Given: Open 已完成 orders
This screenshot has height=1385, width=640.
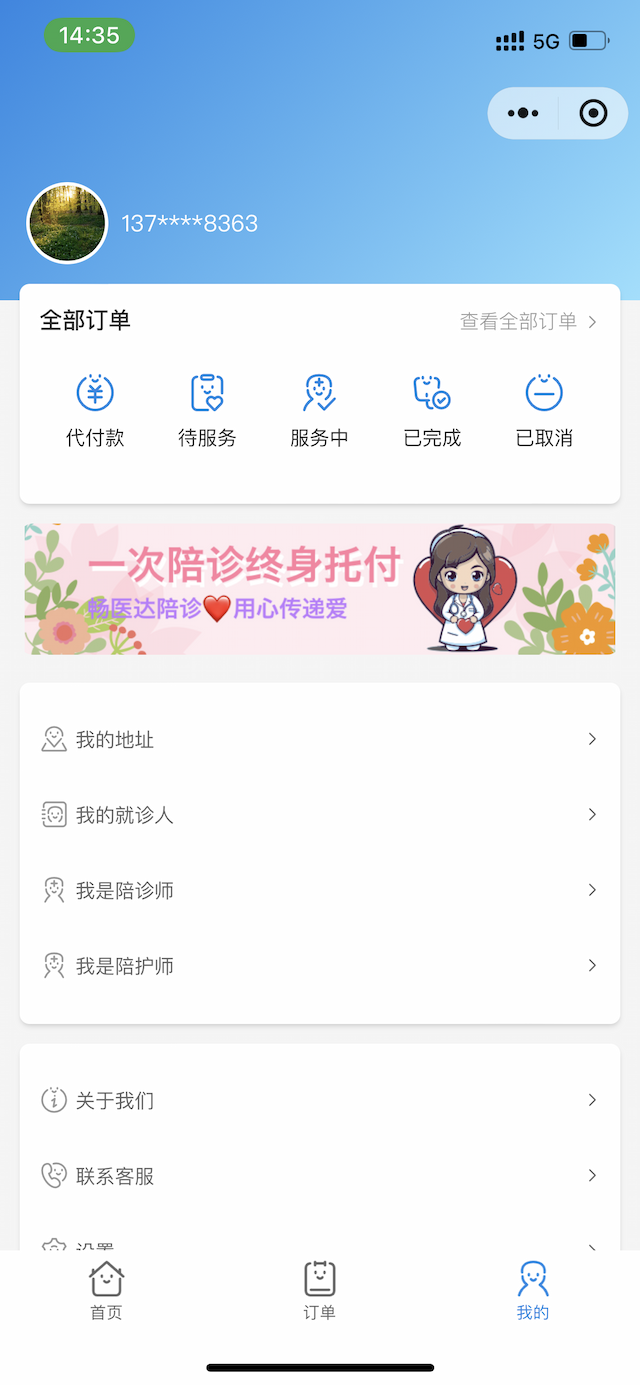Looking at the screenshot, I should [x=432, y=410].
